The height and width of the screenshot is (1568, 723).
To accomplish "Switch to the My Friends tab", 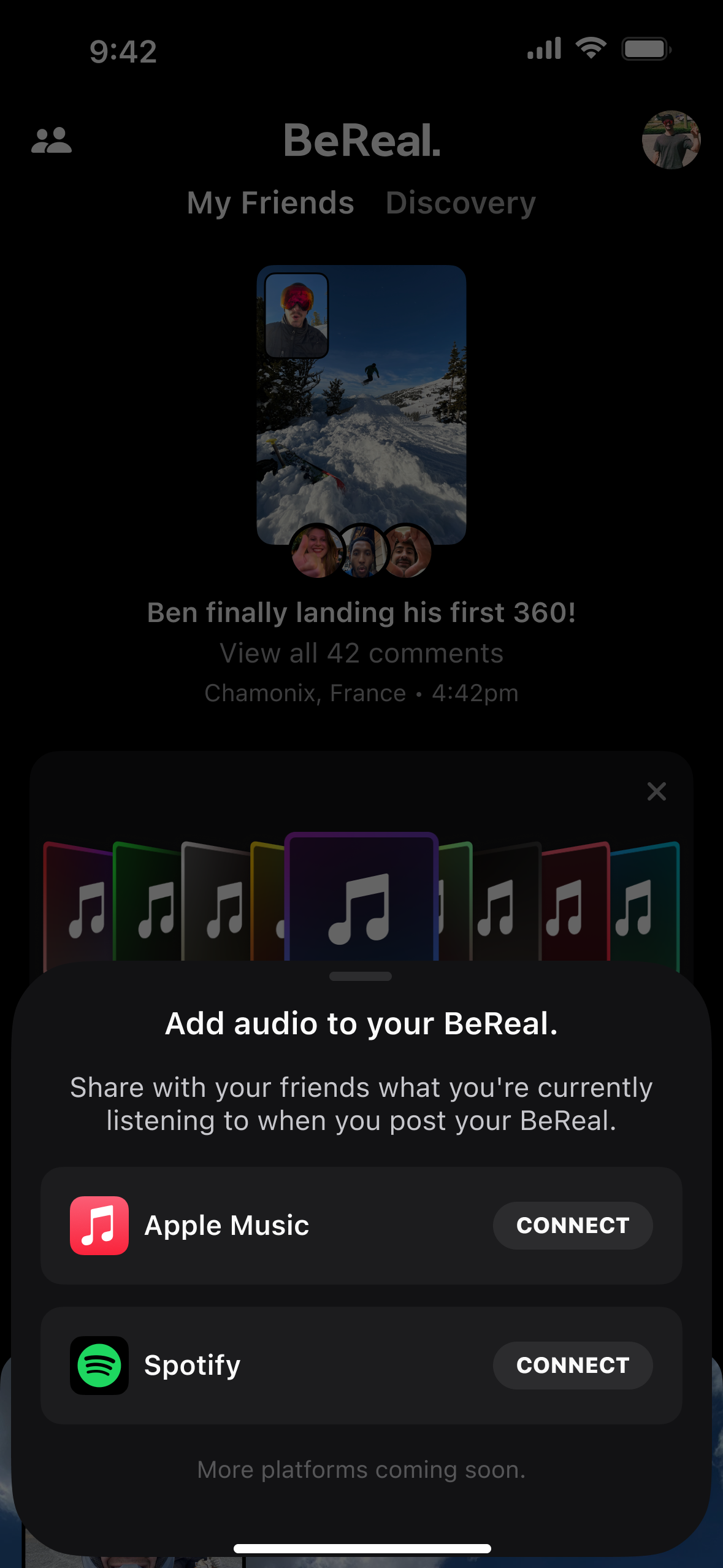I will point(270,203).
